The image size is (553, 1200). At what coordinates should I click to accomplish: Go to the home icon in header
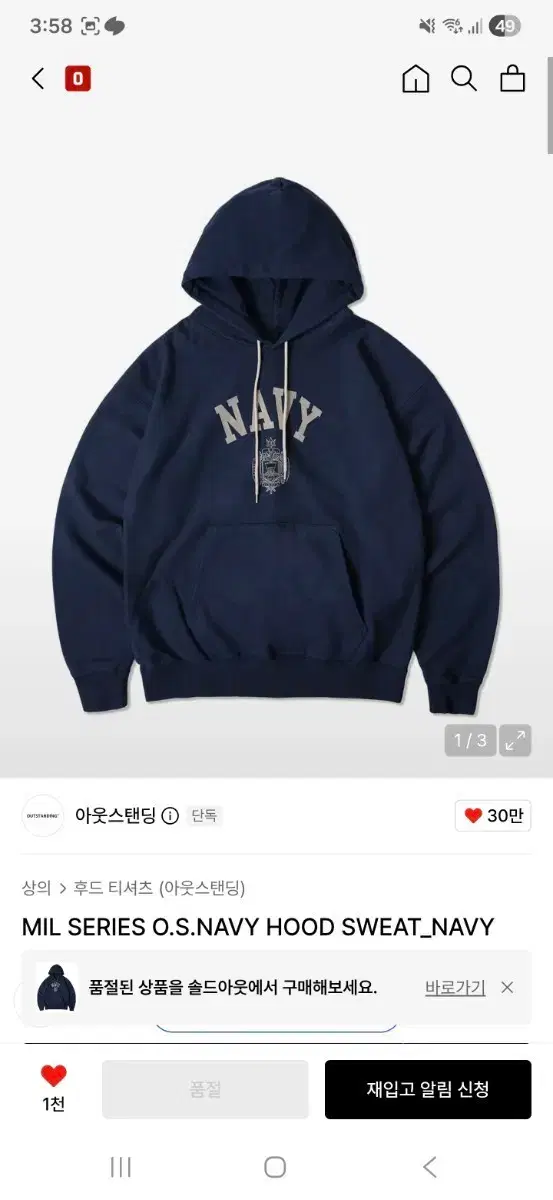click(416, 79)
